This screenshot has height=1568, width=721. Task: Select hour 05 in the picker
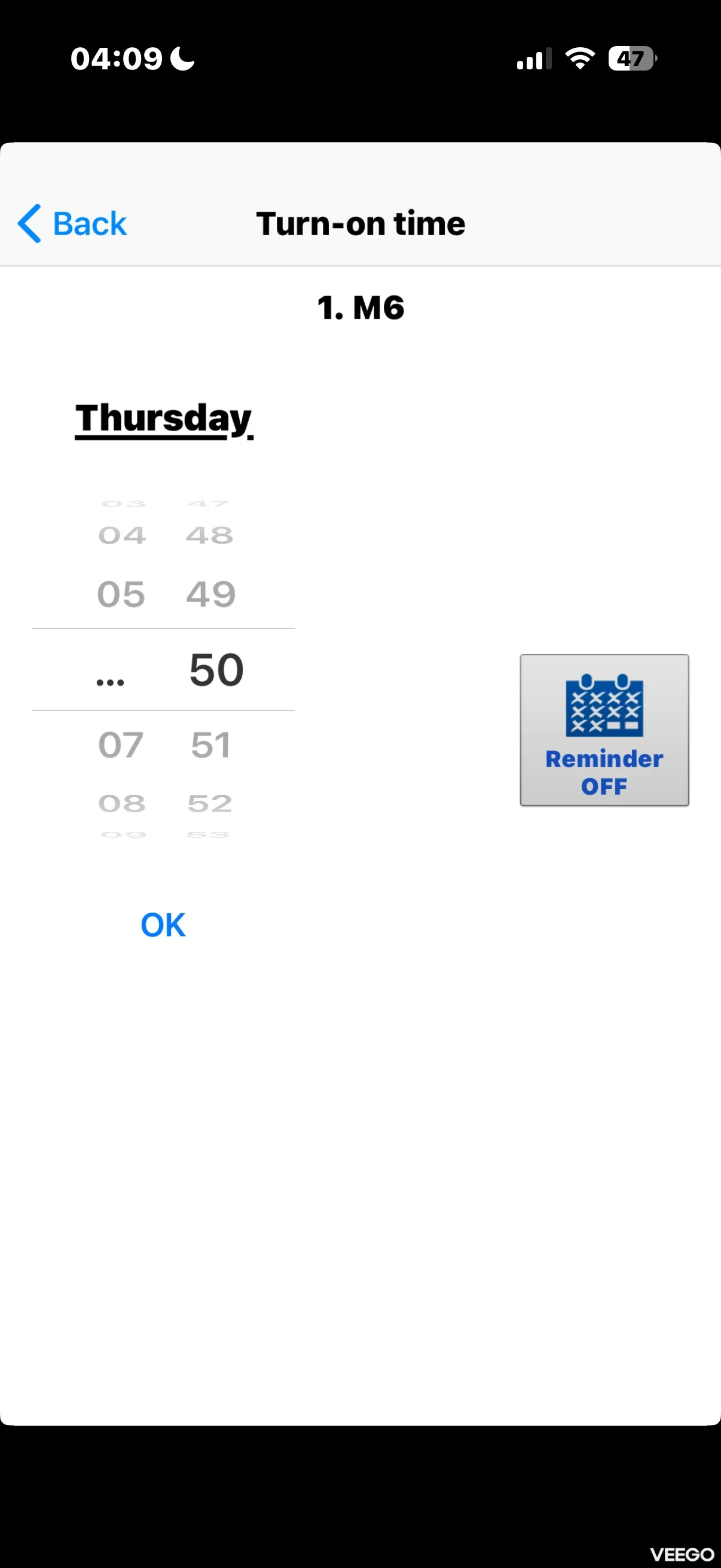click(x=121, y=594)
